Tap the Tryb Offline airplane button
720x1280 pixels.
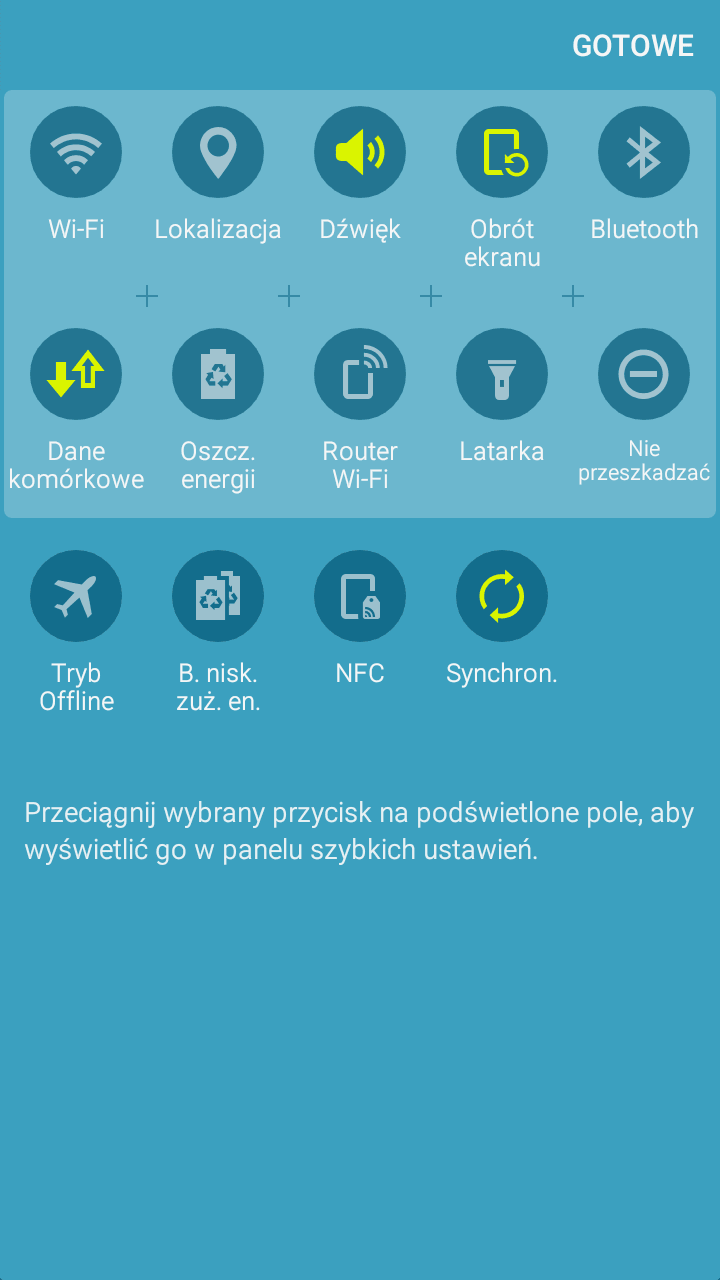pyautogui.click(x=76, y=596)
